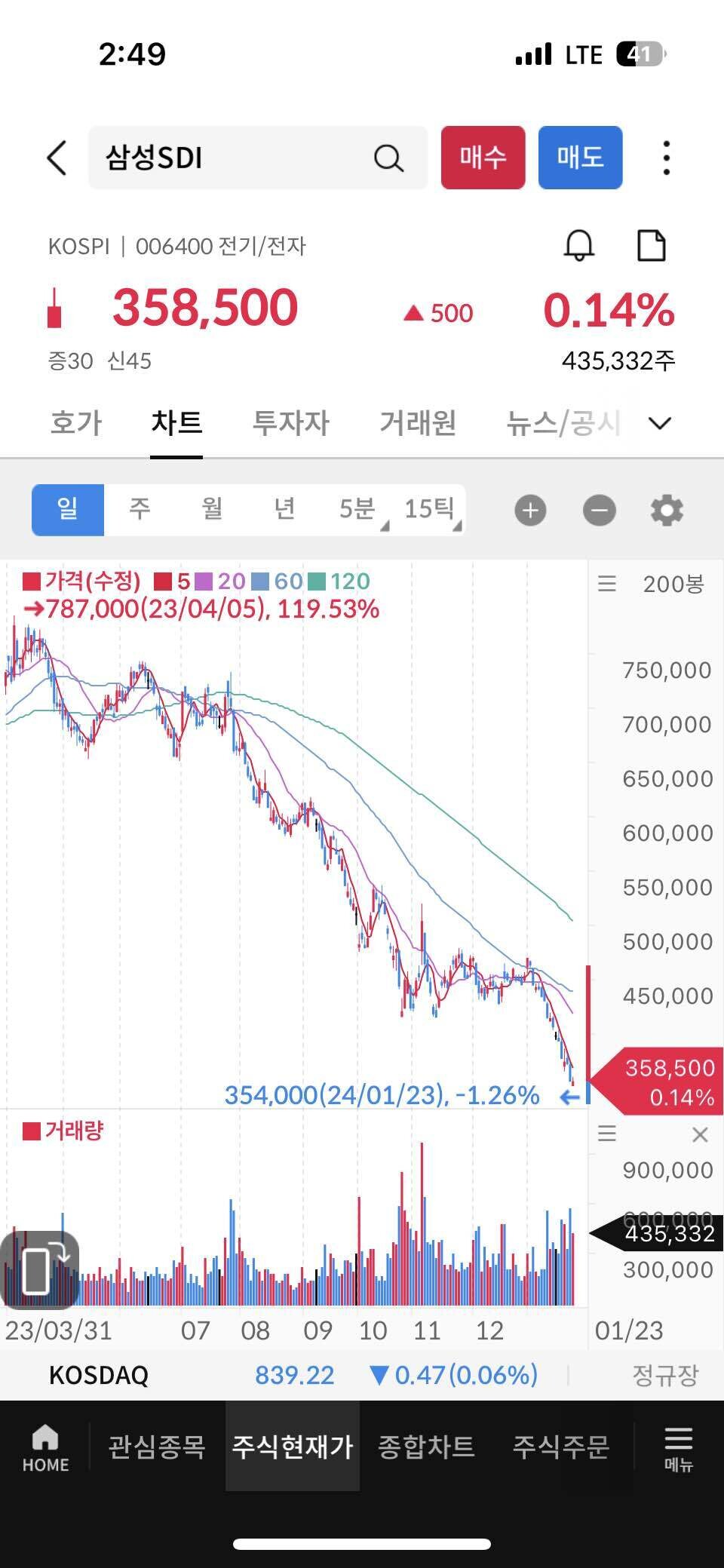Switch to the 투자자 tab
The image size is (724, 1568).
pos(290,423)
